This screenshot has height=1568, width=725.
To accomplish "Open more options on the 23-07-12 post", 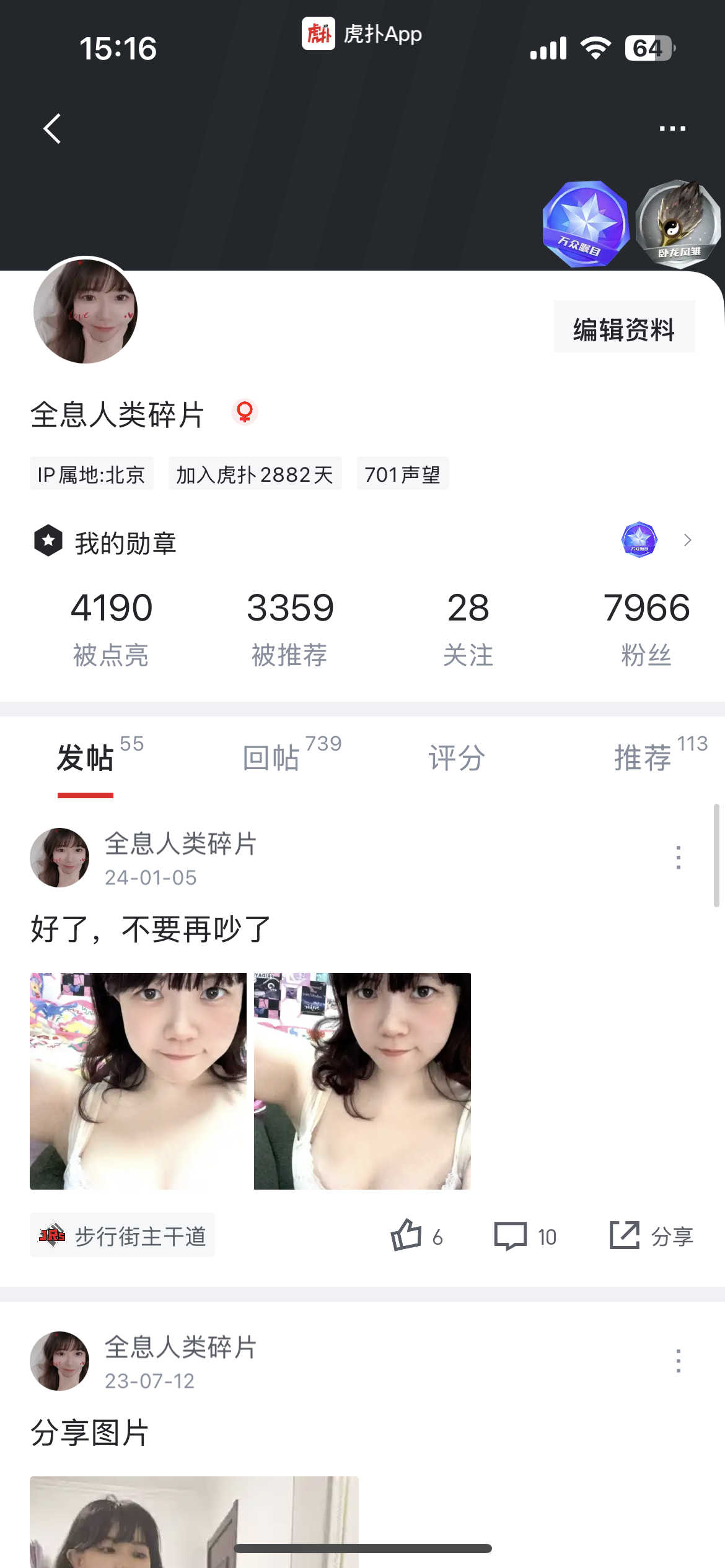I will [x=679, y=1361].
